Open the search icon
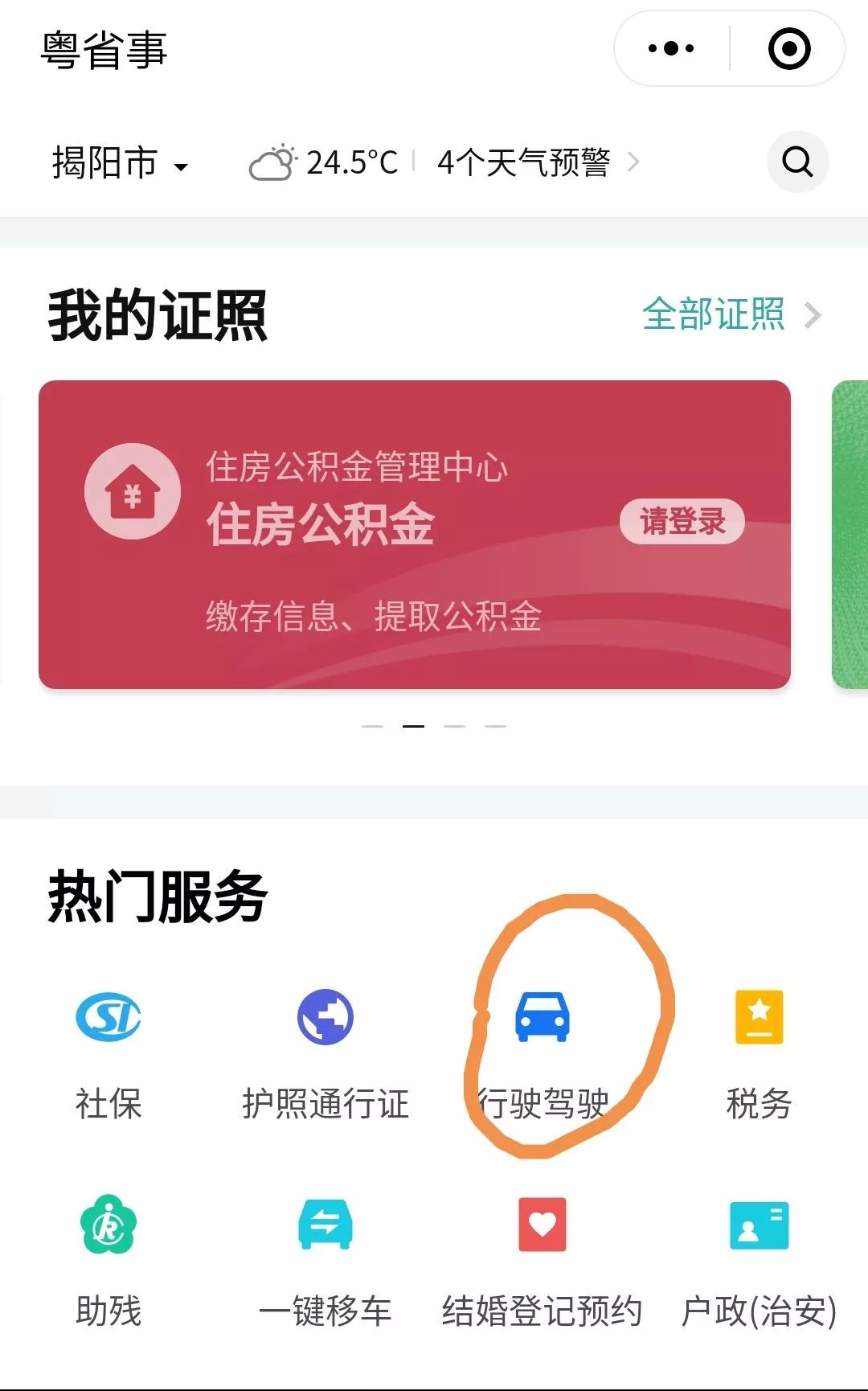868x1391 pixels. (x=797, y=162)
